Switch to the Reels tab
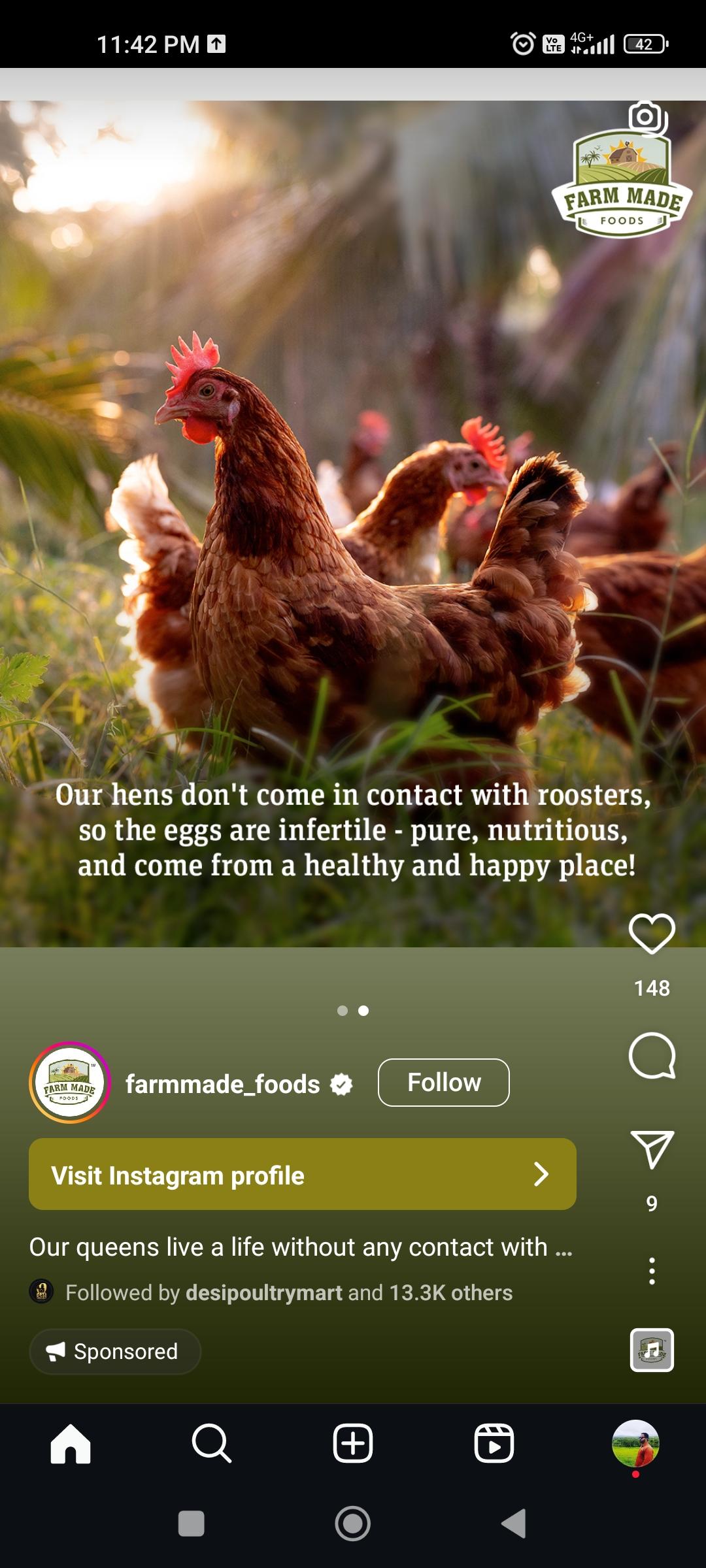The width and height of the screenshot is (706, 1568). point(494,1443)
